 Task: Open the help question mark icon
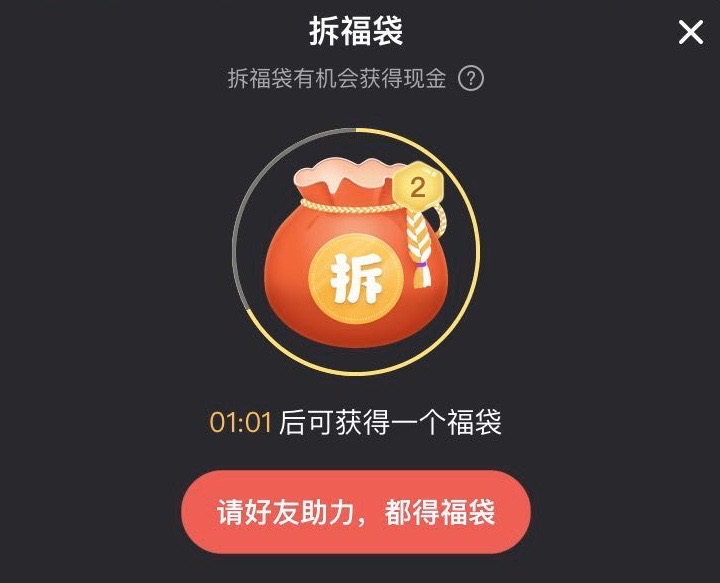pyautogui.click(x=471, y=79)
